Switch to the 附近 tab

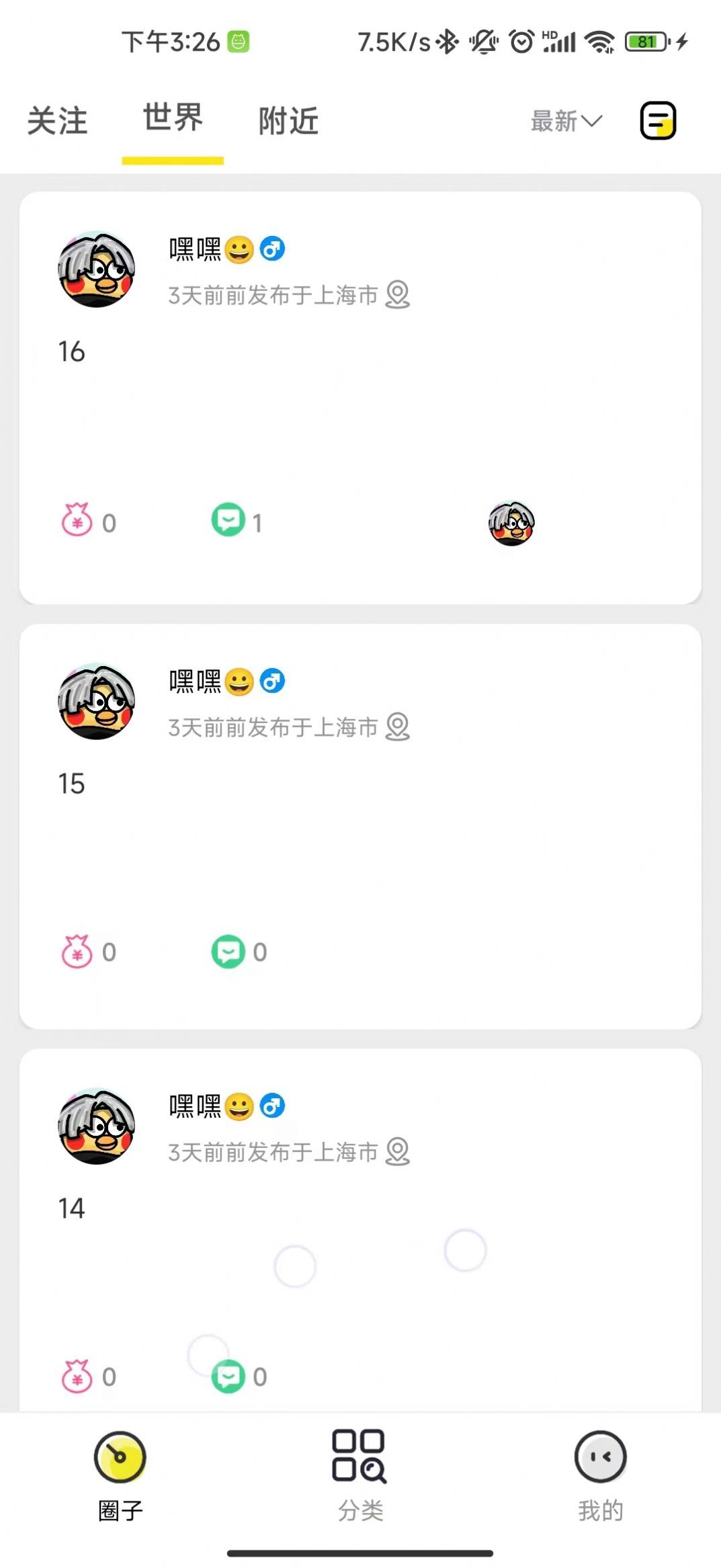(288, 121)
